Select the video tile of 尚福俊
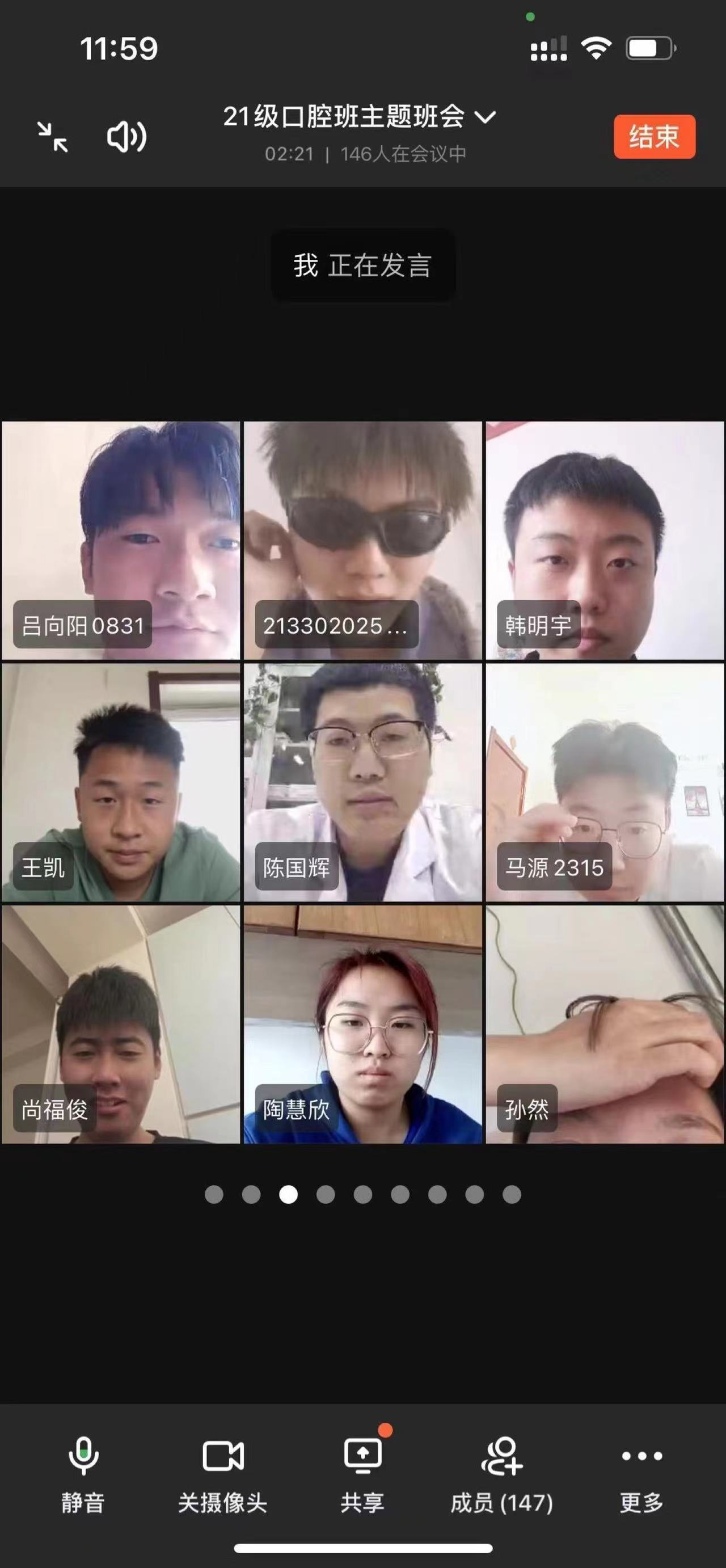This screenshot has height=1568, width=726. 121,1024
